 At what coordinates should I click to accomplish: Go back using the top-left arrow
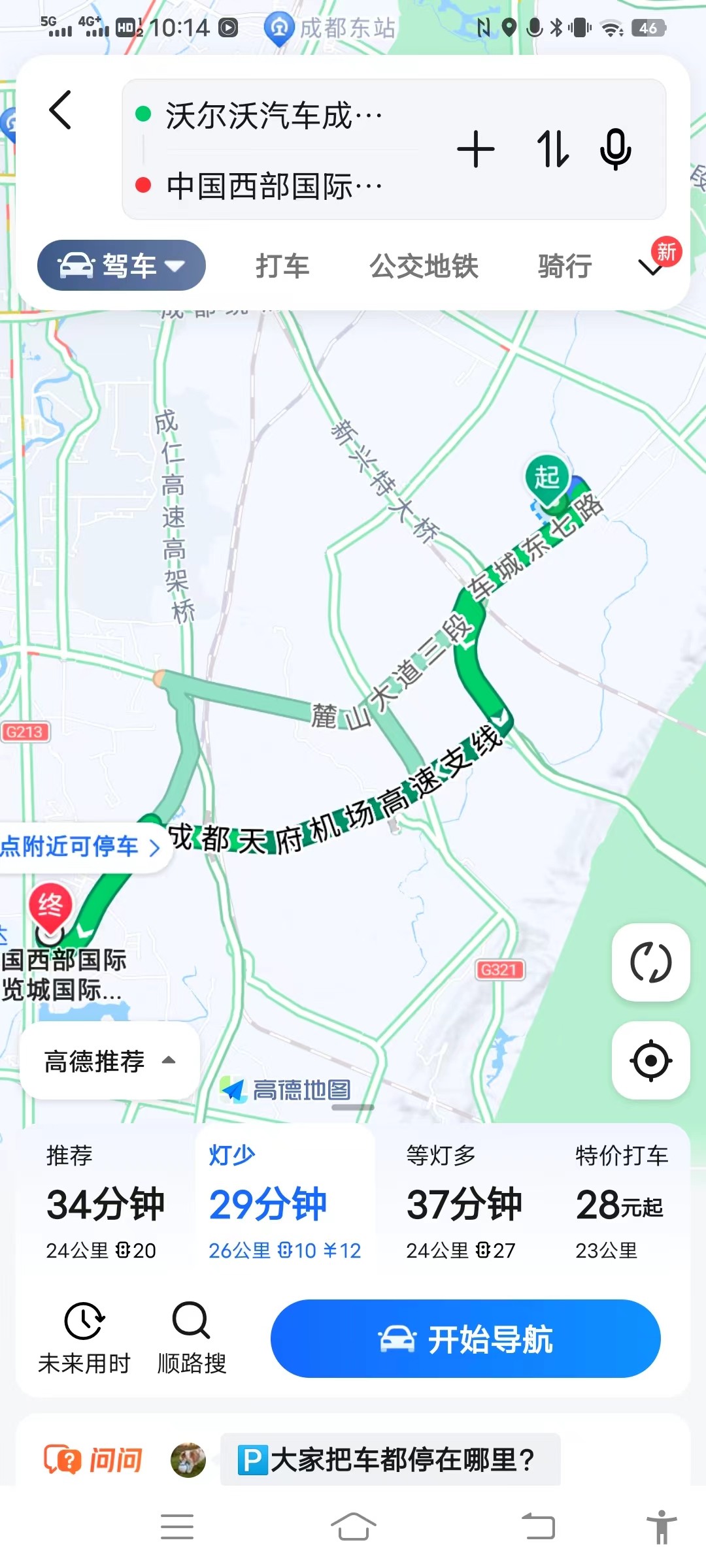(x=60, y=110)
